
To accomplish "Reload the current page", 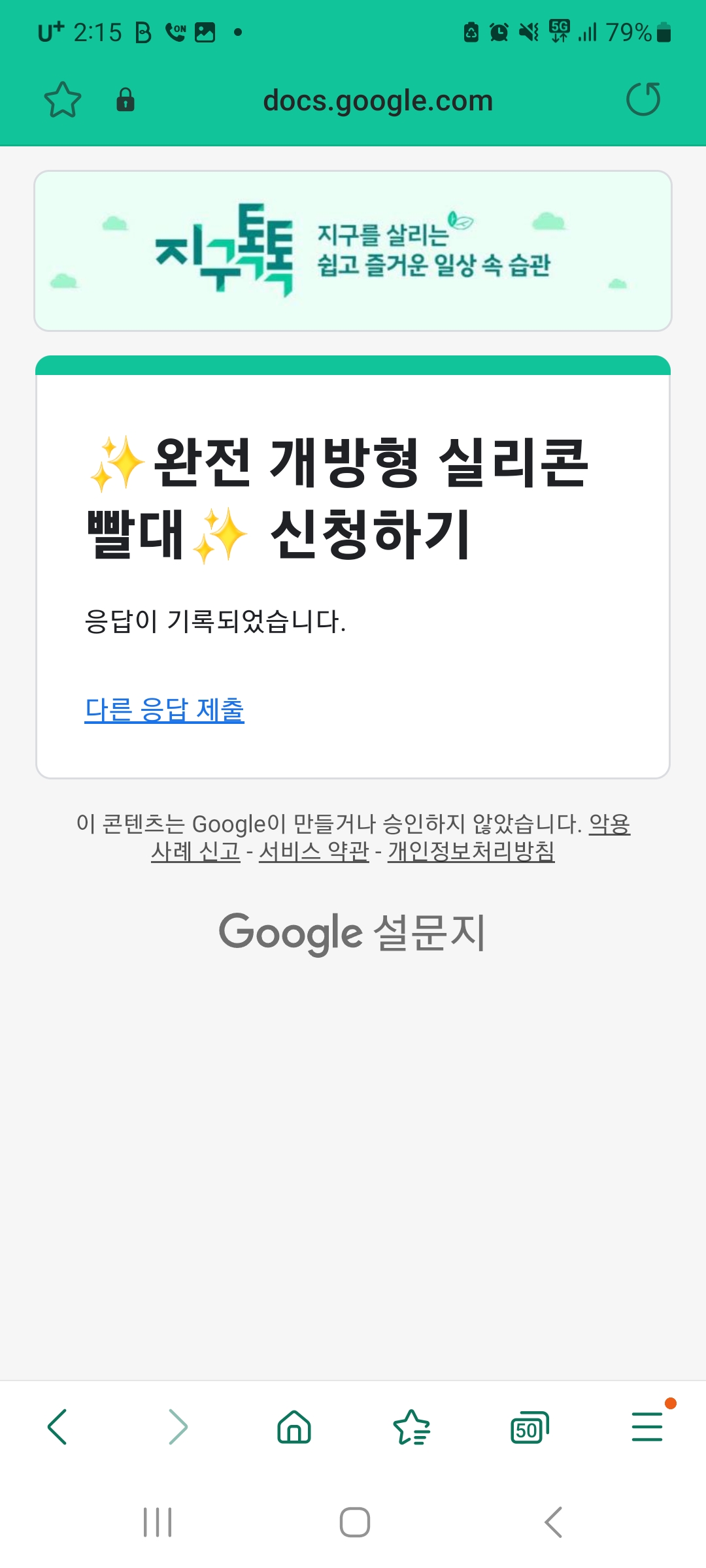I will coord(643,99).
